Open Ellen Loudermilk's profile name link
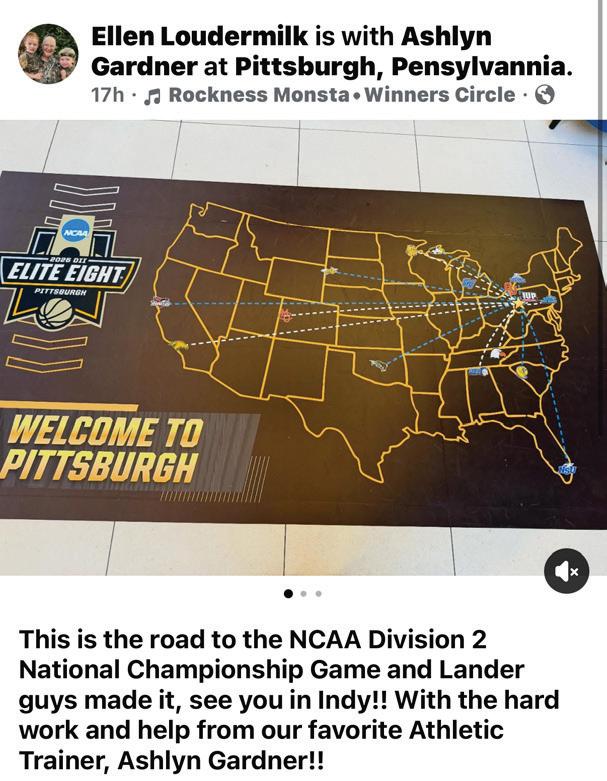The image size is (607, 781). 198,37
